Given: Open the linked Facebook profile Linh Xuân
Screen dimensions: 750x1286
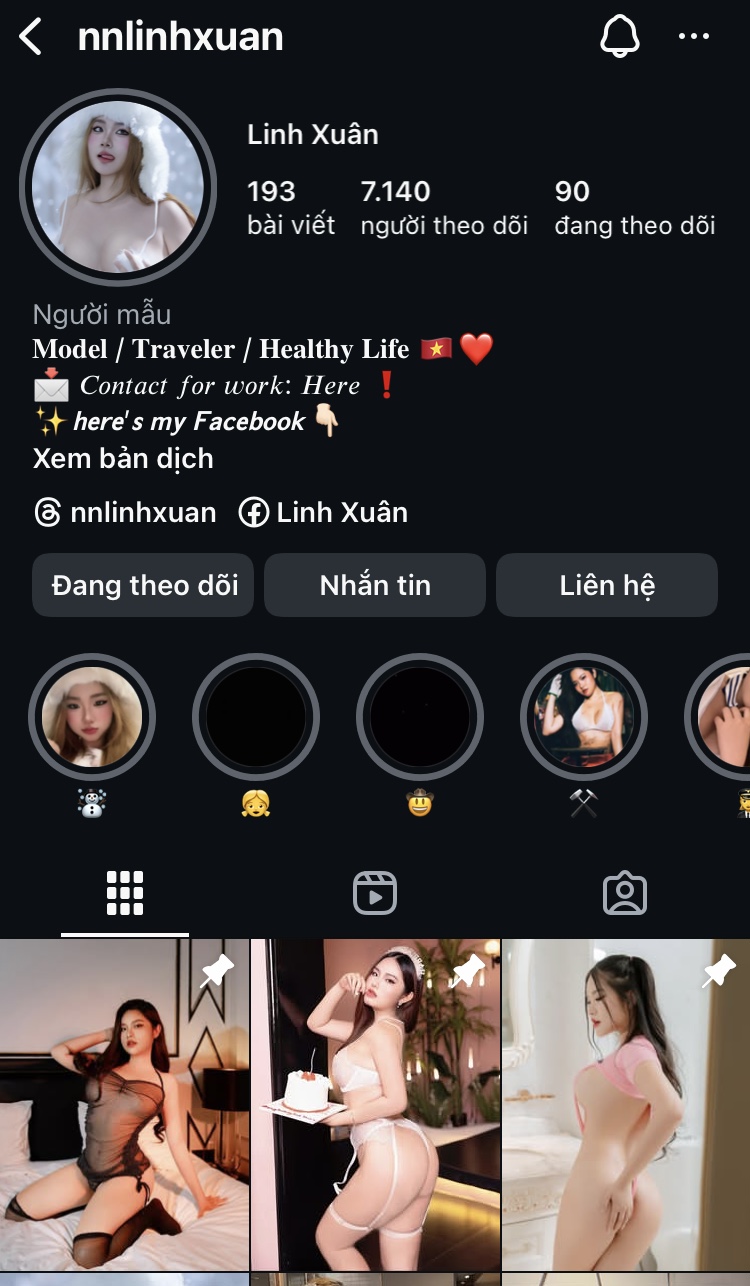Looking at the screenshot, I should (x=323, y=513).
